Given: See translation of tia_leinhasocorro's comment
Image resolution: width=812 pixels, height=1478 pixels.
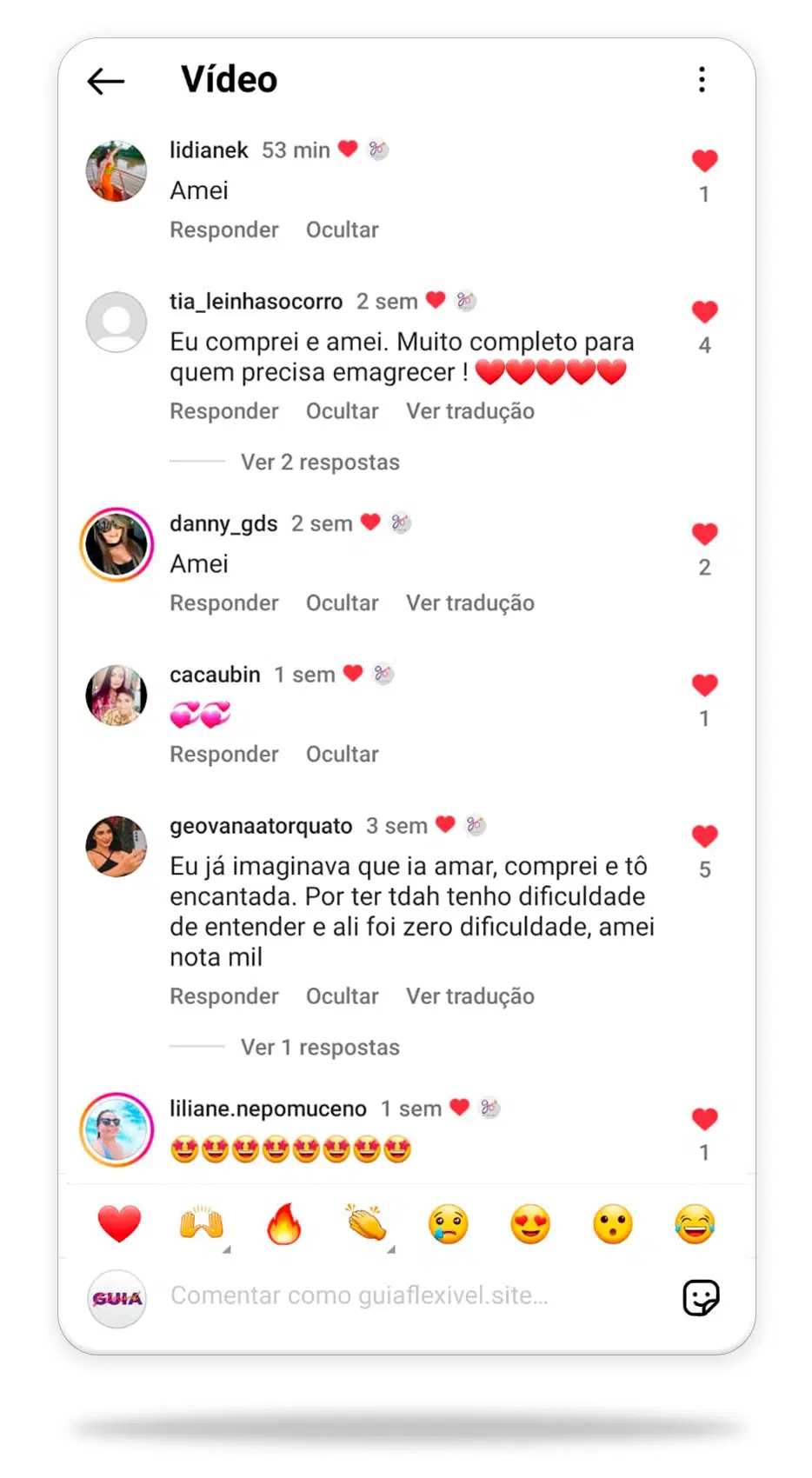Looking at the screenshot, I should [x=469, y=411].
